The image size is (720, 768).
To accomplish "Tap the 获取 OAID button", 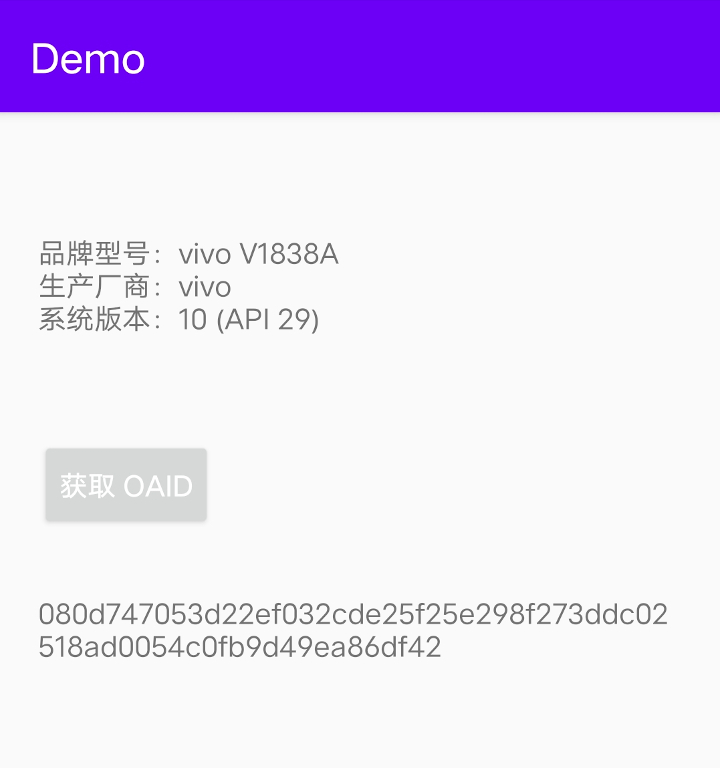I will (126, 485).
